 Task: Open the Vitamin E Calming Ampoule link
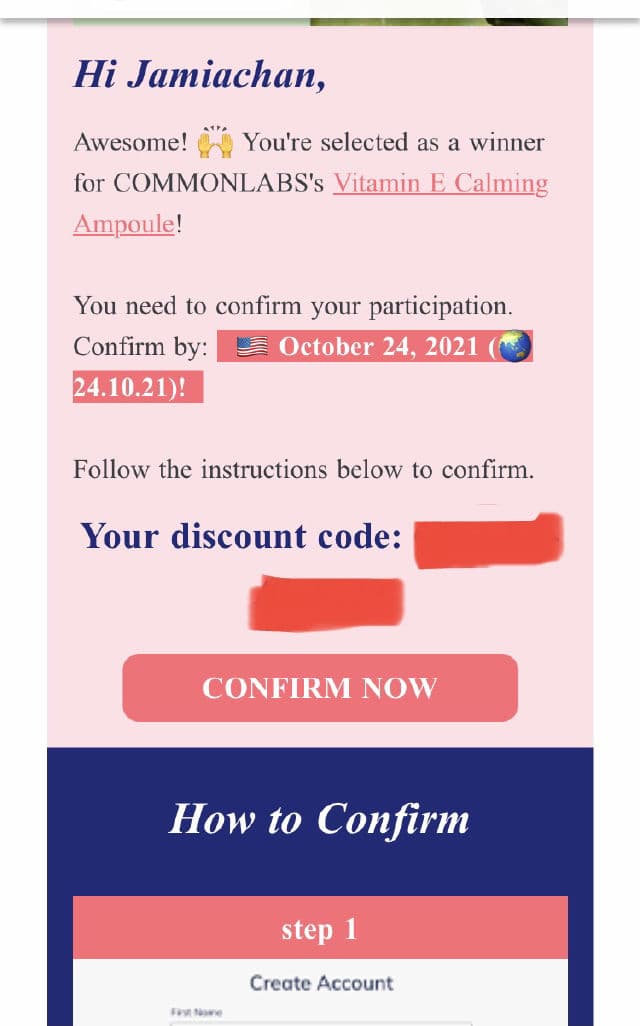pyautogui.click(x=440, y=185)
